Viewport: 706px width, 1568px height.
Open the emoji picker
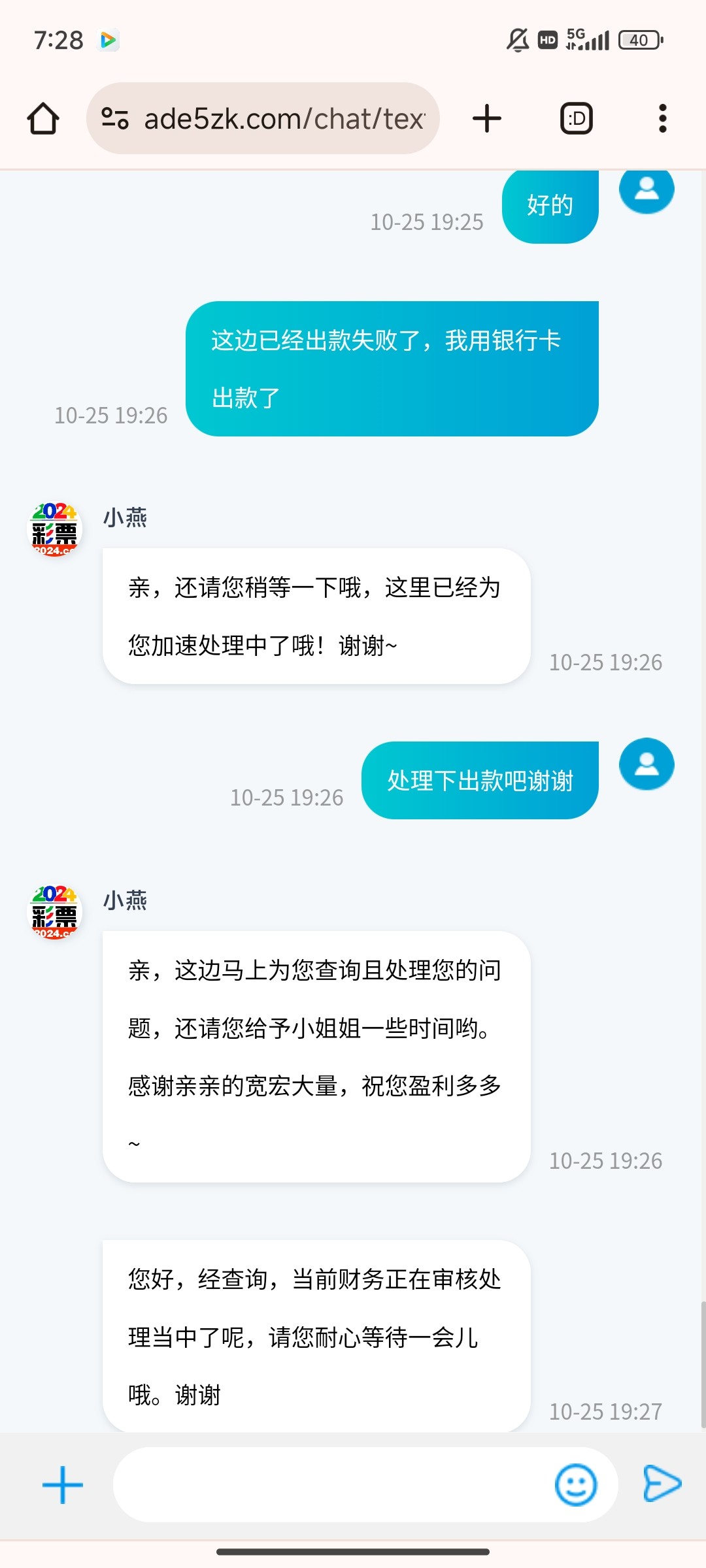point(575,1485)
